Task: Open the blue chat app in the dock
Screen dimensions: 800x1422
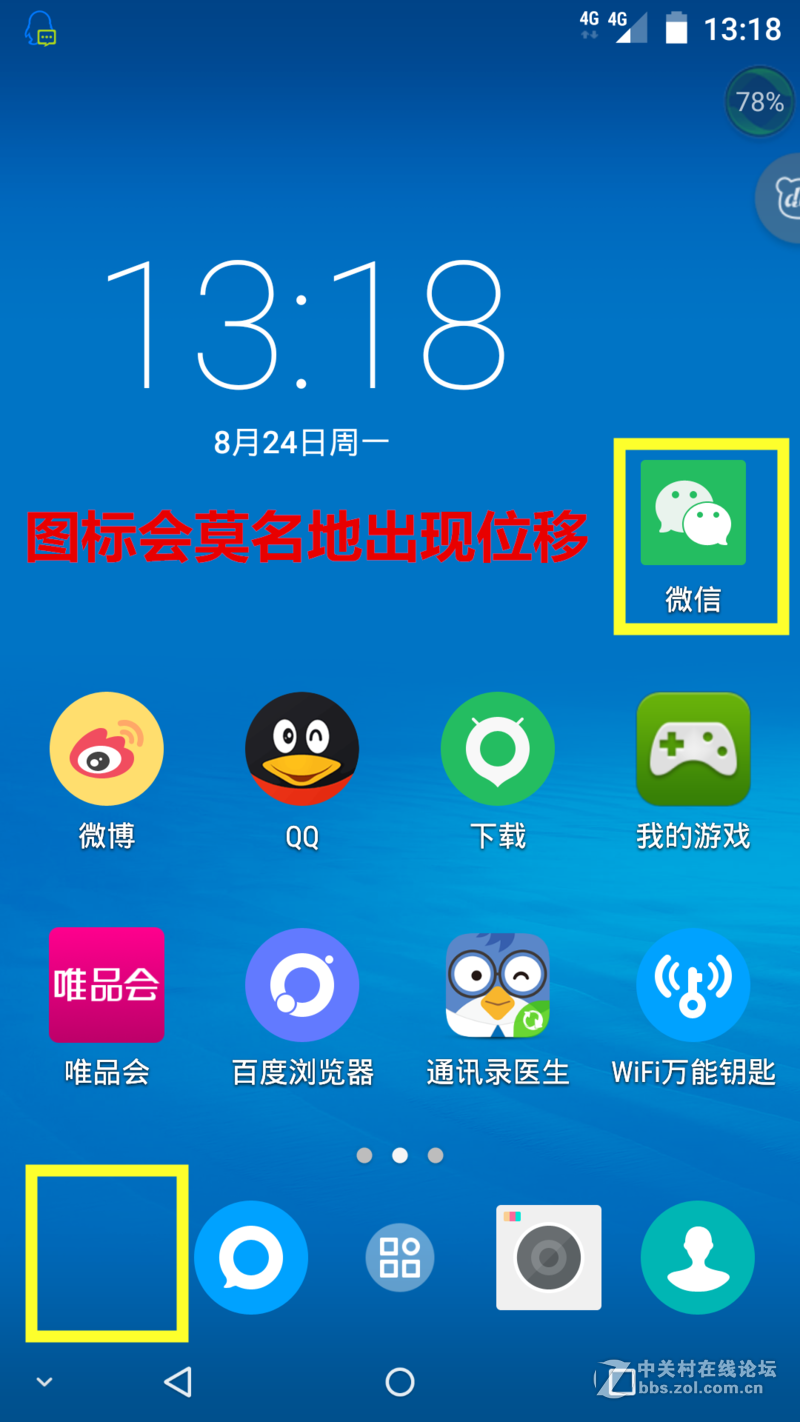Action: [251, 1257]
